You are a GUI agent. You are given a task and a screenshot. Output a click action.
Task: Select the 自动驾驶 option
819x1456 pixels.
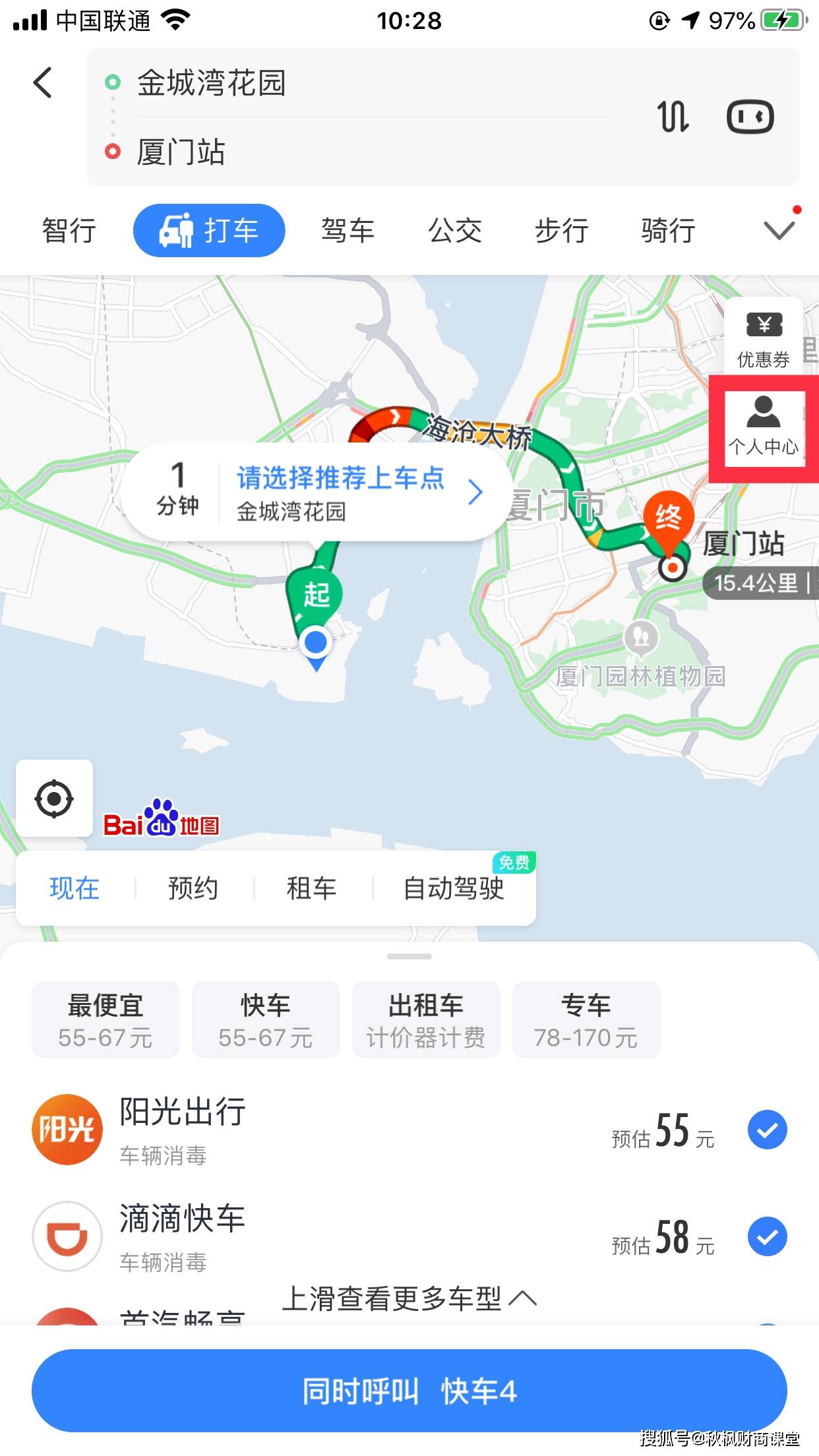click(x=454, y=888)
